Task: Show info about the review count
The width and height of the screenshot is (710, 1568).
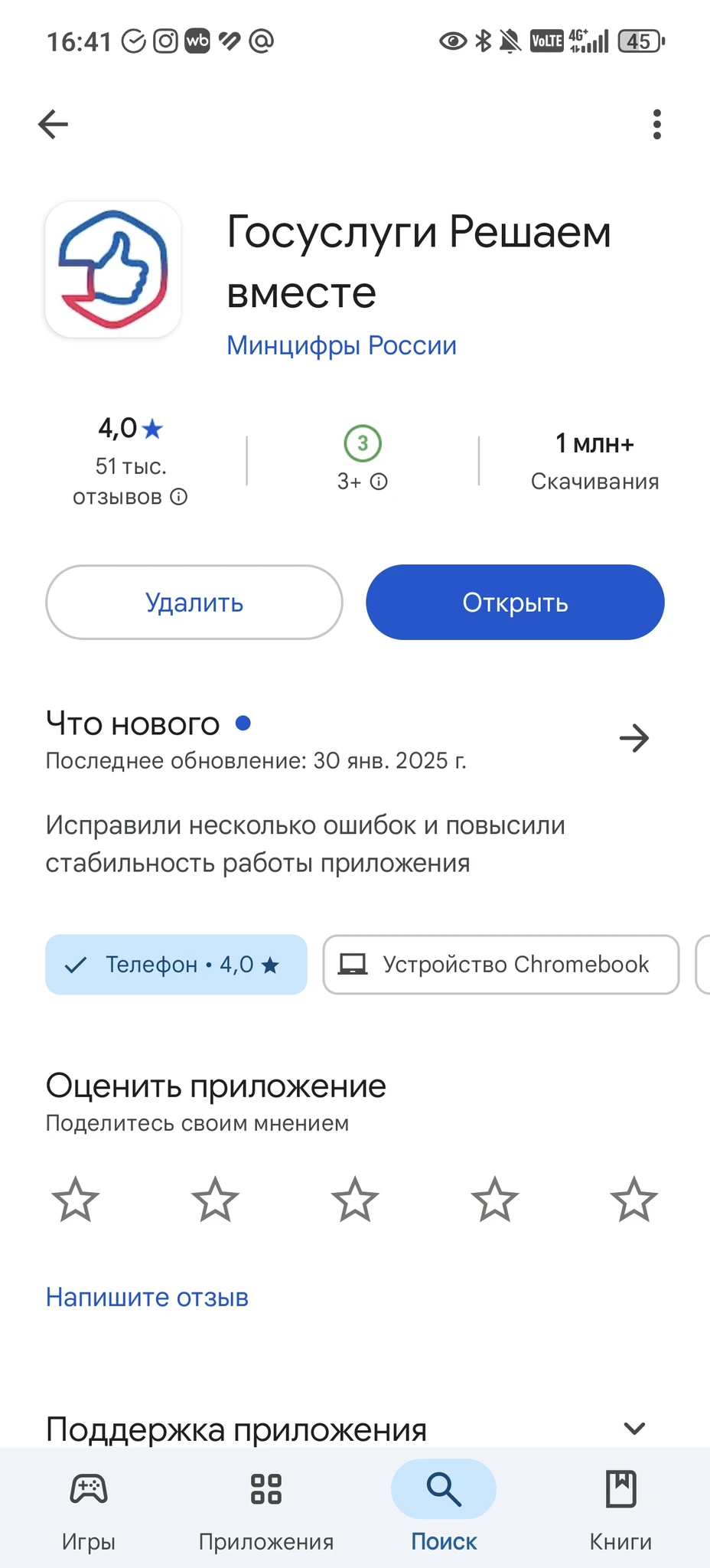Action: click(179, 497)
